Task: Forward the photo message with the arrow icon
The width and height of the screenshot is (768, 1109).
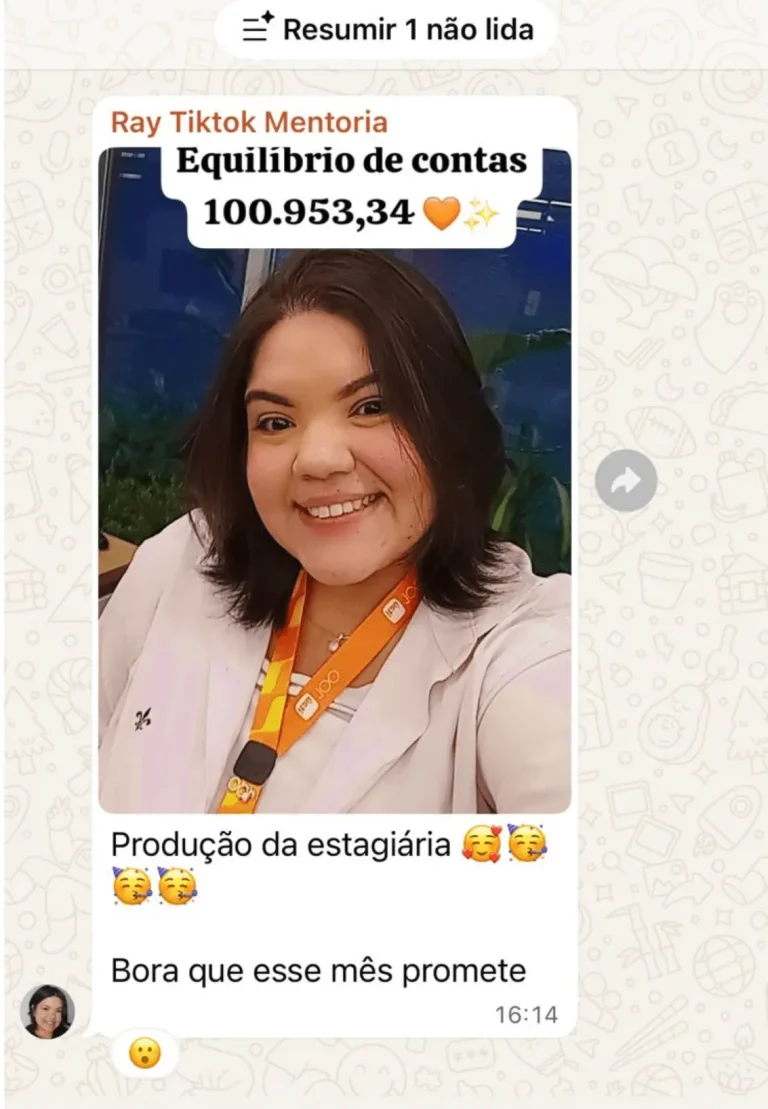Action: coord(626,481)
